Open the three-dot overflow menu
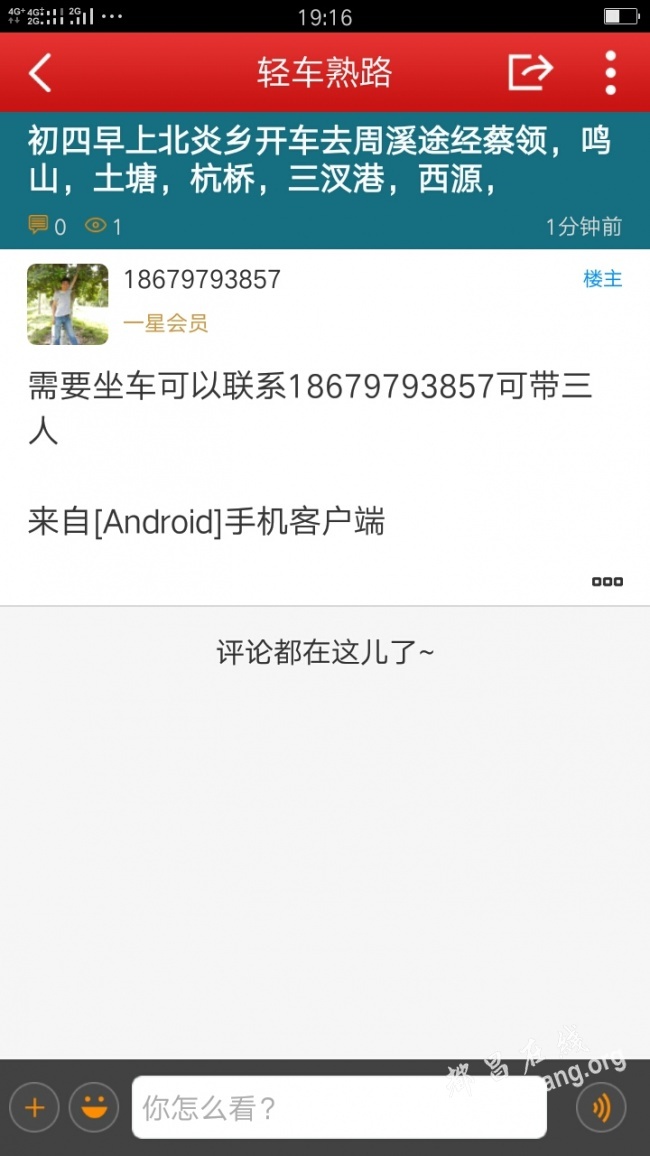The height and width of the screenshot is (1156, 650). [610, 73]
